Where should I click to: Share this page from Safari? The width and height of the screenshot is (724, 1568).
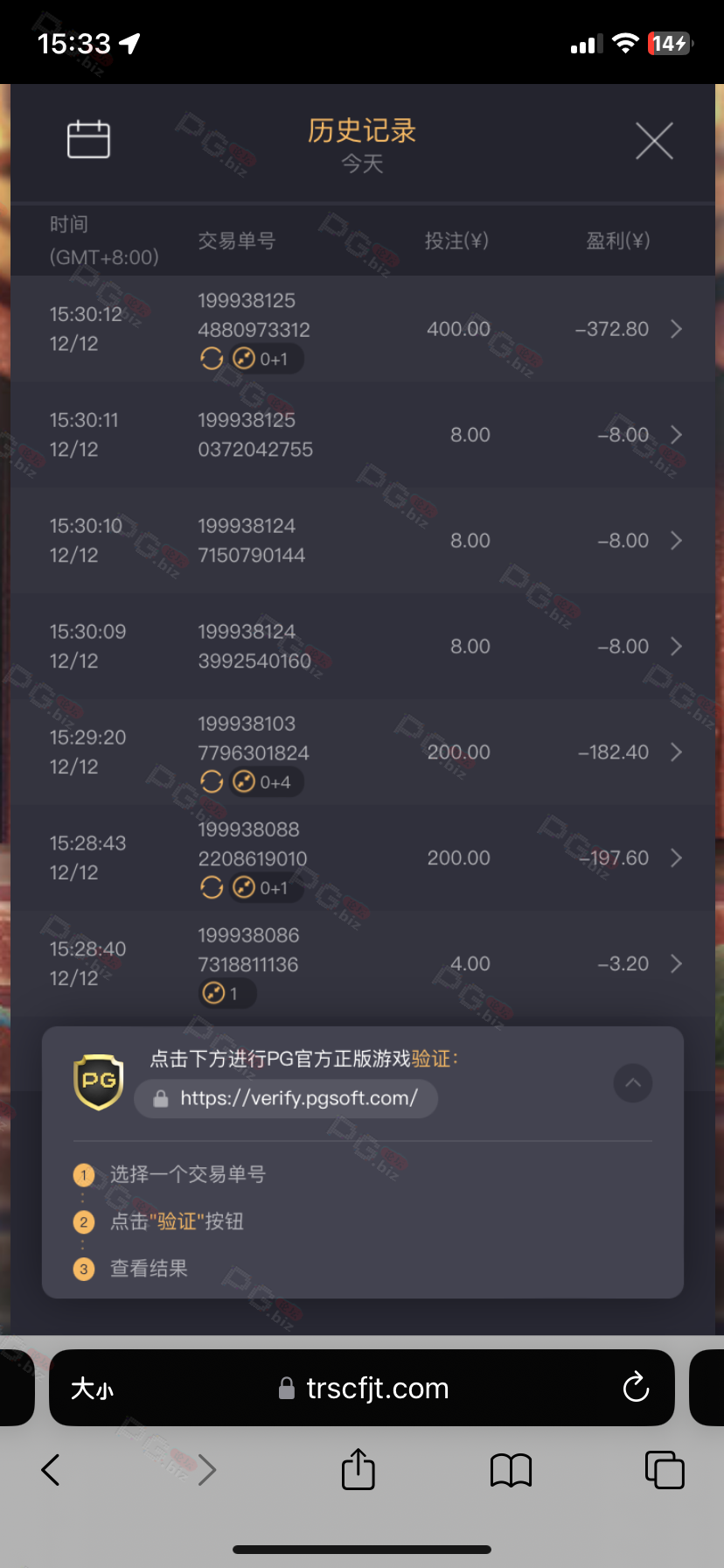coord(358,1469)
